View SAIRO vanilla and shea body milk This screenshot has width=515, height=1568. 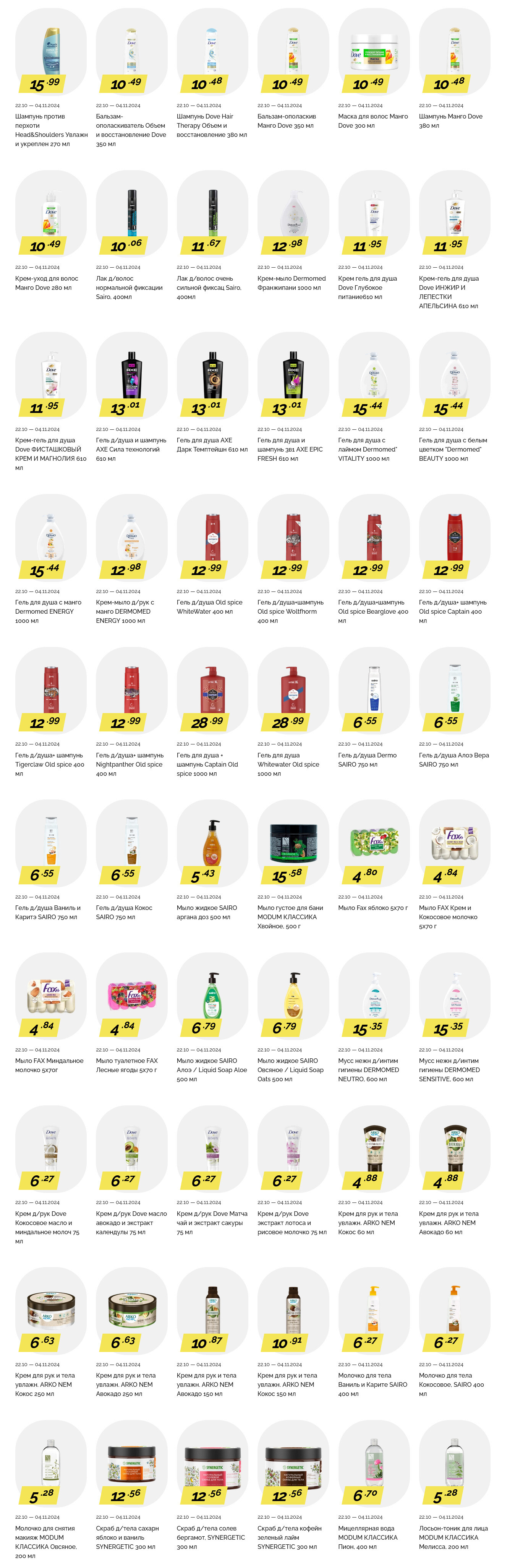pos(373,1310)
